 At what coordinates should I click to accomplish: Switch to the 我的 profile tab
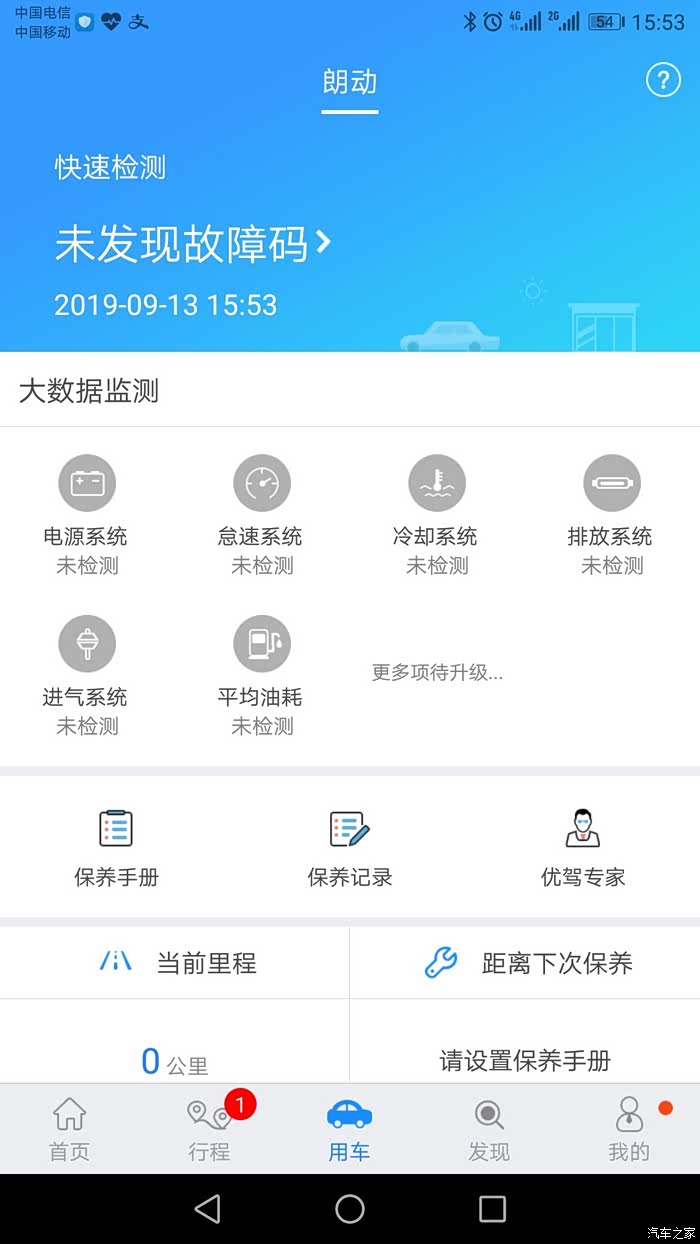click(x=629, y=1130)
